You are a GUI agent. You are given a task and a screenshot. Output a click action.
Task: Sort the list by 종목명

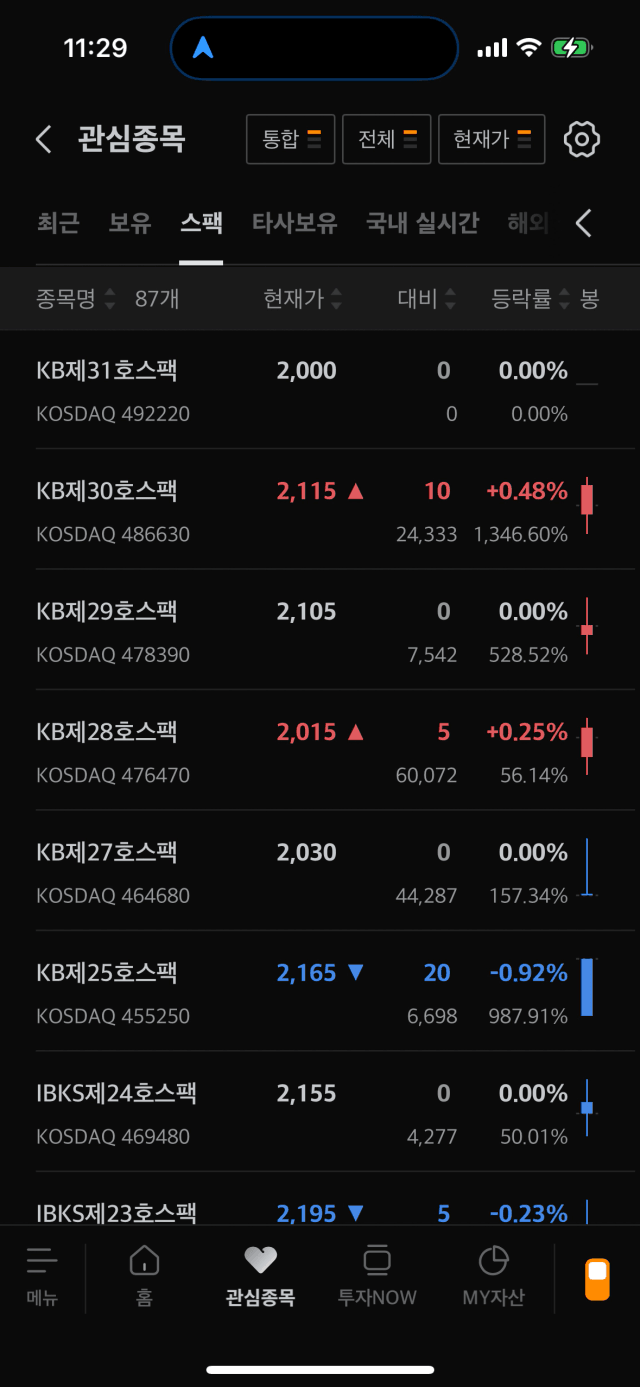pyautogui.click(x=76, y=298)
